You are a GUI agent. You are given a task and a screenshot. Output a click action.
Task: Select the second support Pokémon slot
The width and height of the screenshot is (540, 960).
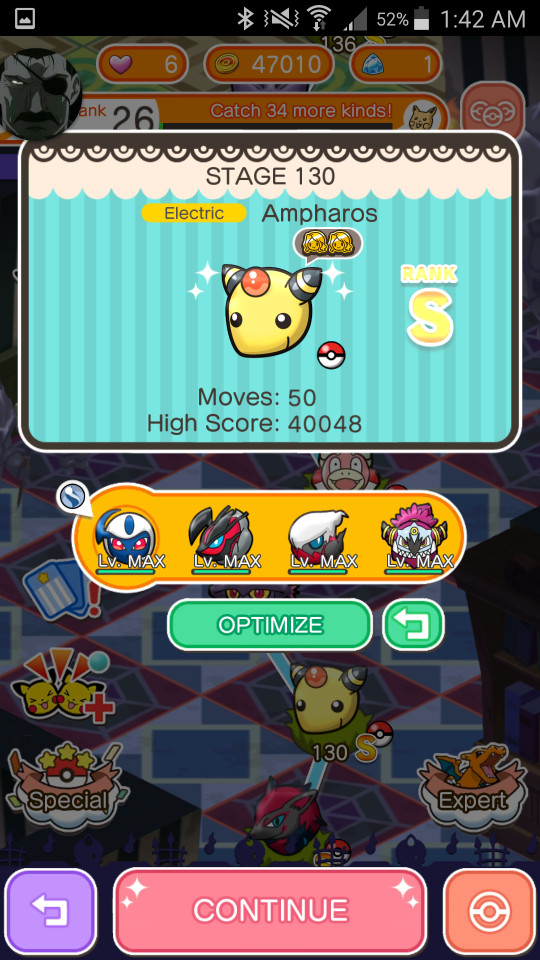click(x=226, y=539)
